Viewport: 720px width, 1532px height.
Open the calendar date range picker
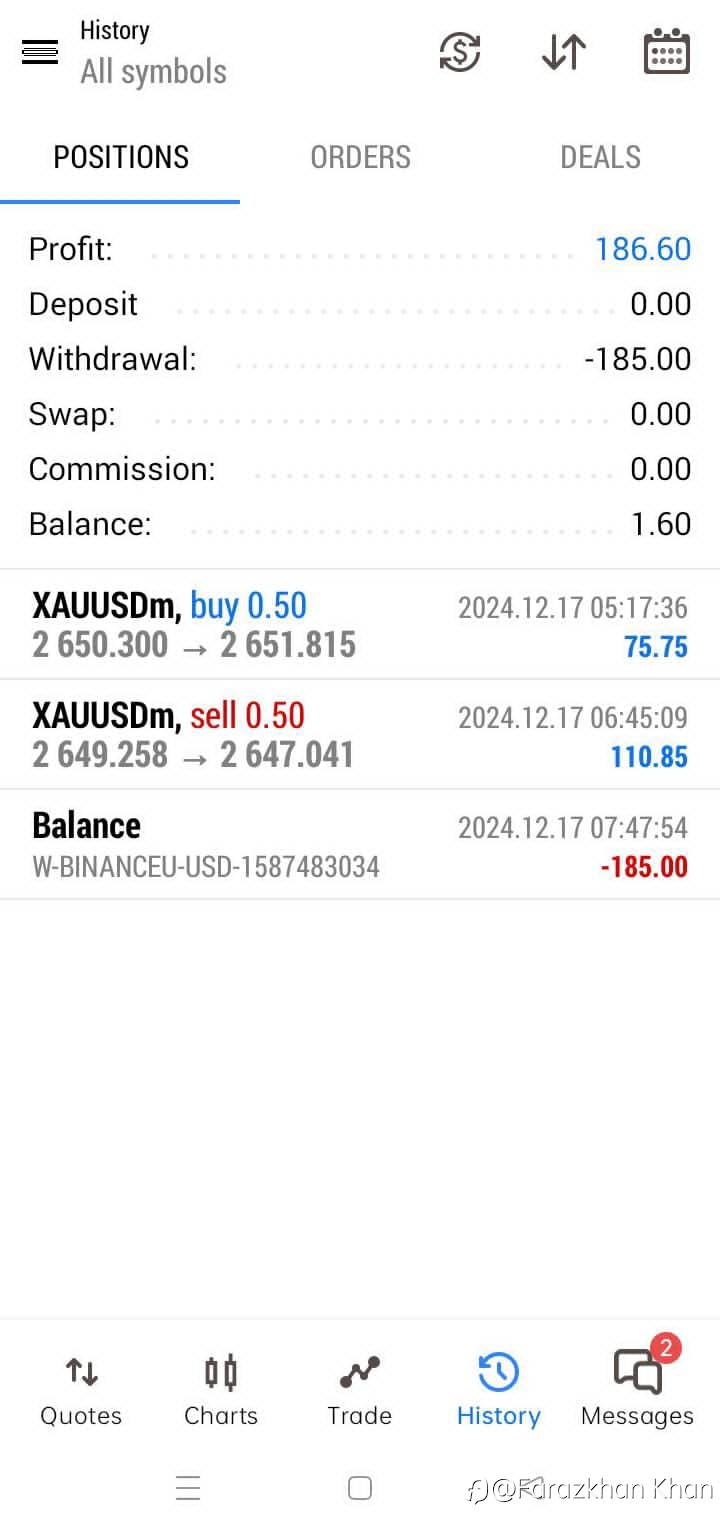tap(666, 52)
